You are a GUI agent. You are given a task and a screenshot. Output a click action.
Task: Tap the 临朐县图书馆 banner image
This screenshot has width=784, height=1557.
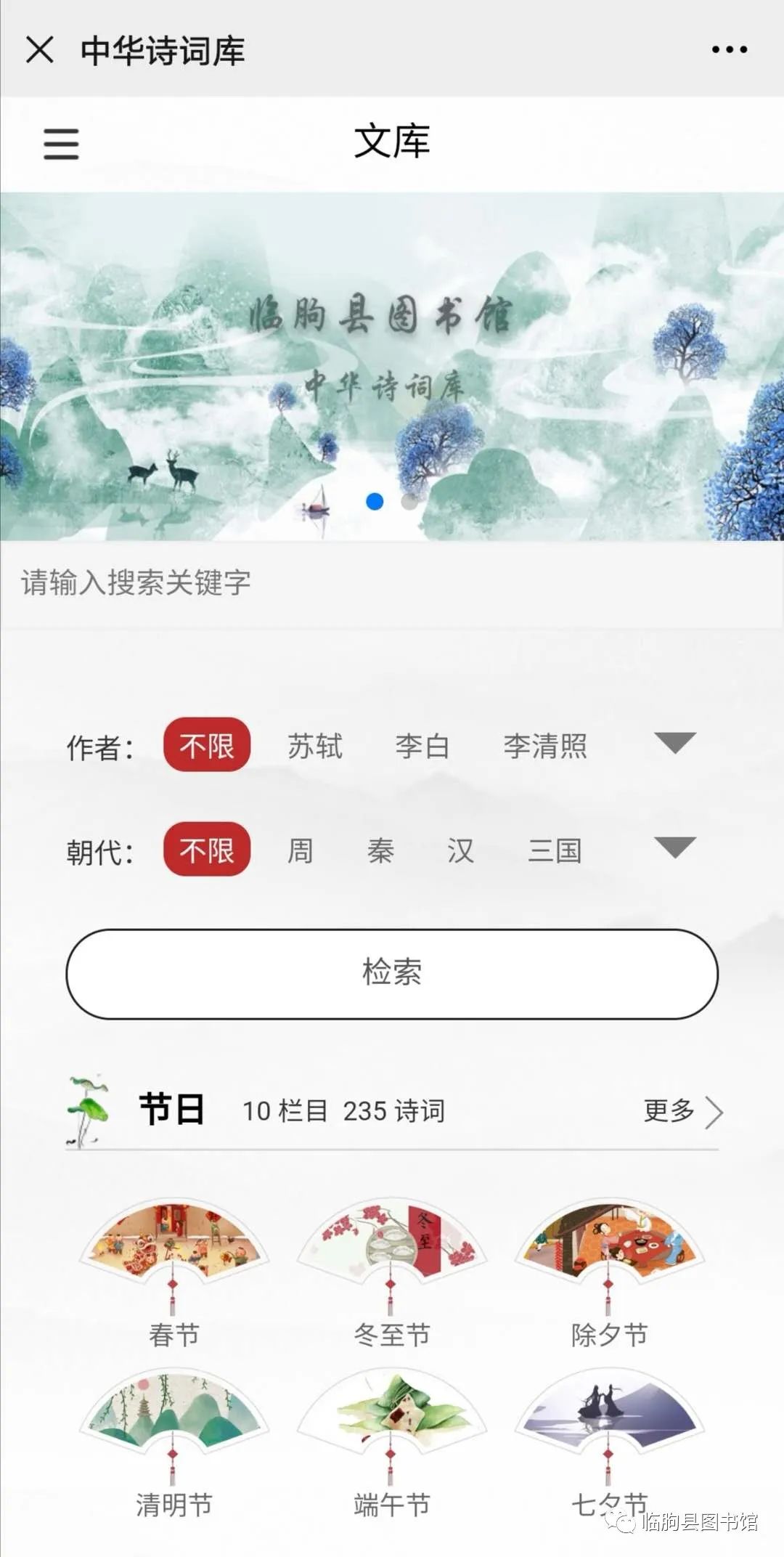point(392,366)
